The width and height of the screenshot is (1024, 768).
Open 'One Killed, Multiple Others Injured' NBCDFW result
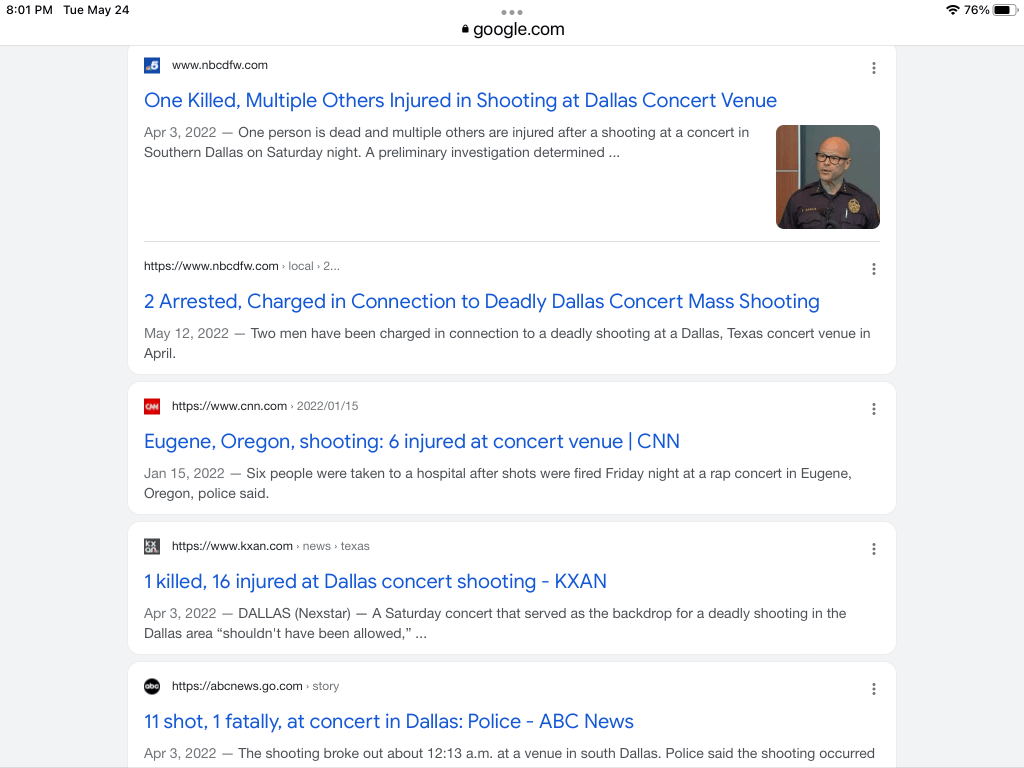(460, 100)
